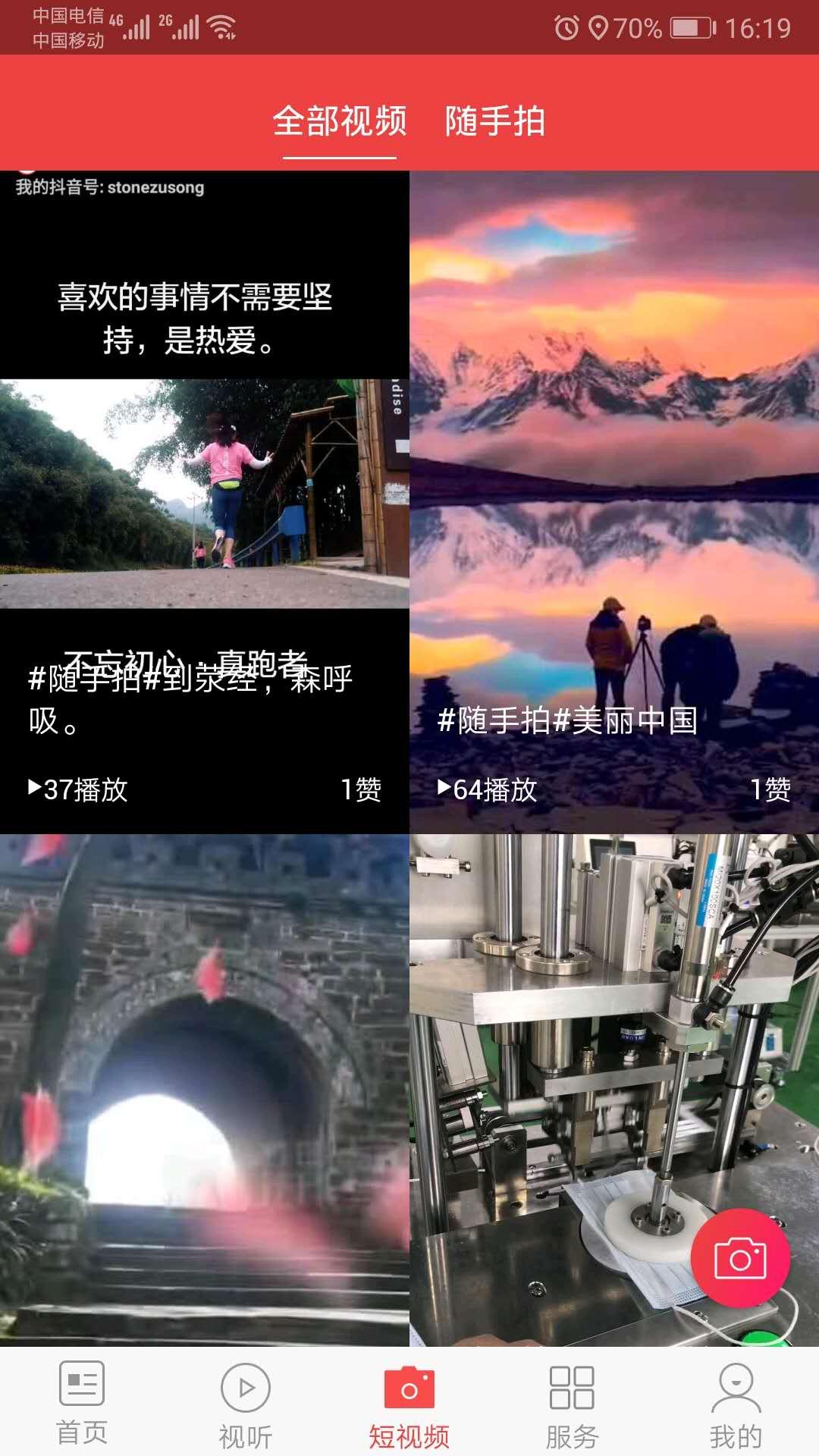The image size is (819, 1456).
Task: Tap the Wi-Fi icon in the status bar
Action: click(222, 25)
